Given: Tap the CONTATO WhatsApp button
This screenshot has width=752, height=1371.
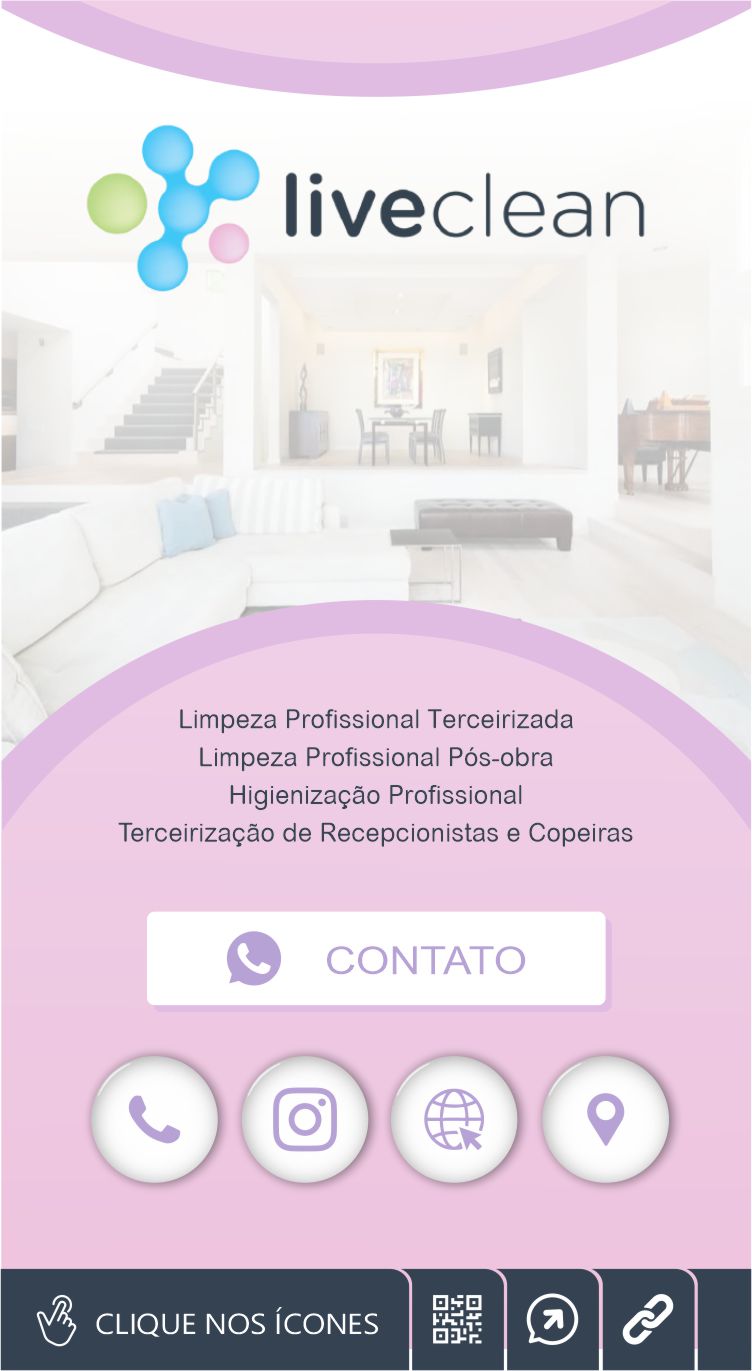Looking at the screenshot, I should pos(376,958).
